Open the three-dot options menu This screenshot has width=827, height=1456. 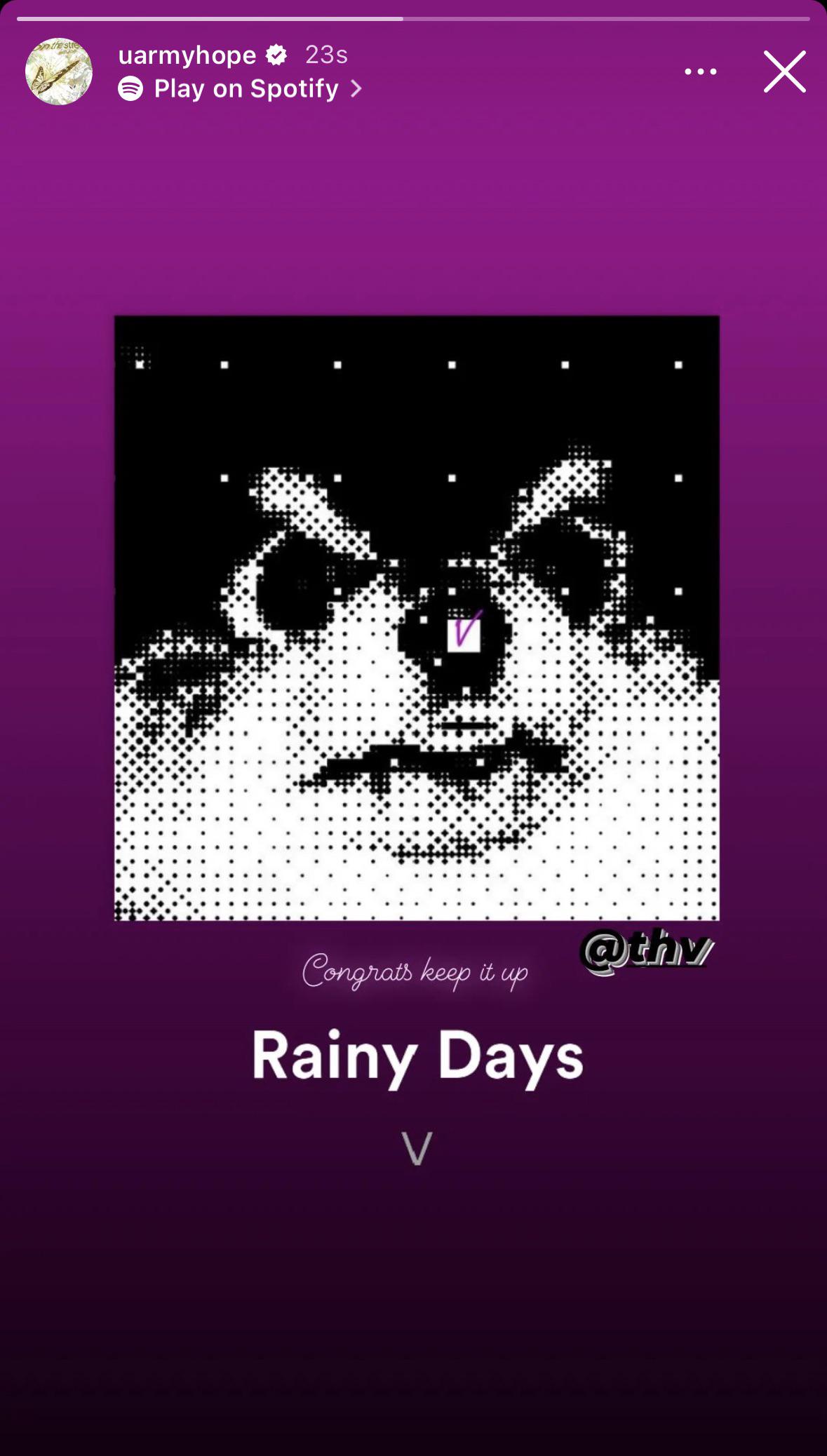[x=700, y=72]
